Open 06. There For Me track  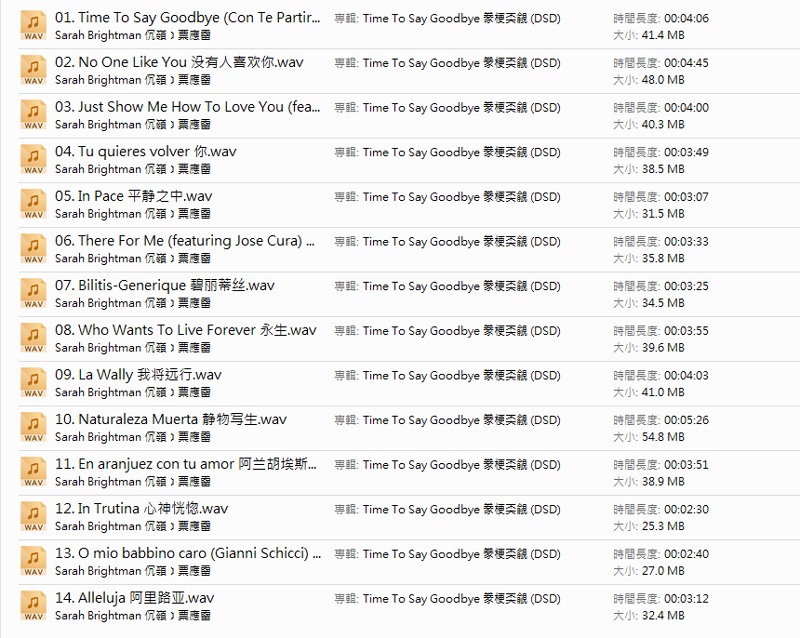tap(185, 241)
